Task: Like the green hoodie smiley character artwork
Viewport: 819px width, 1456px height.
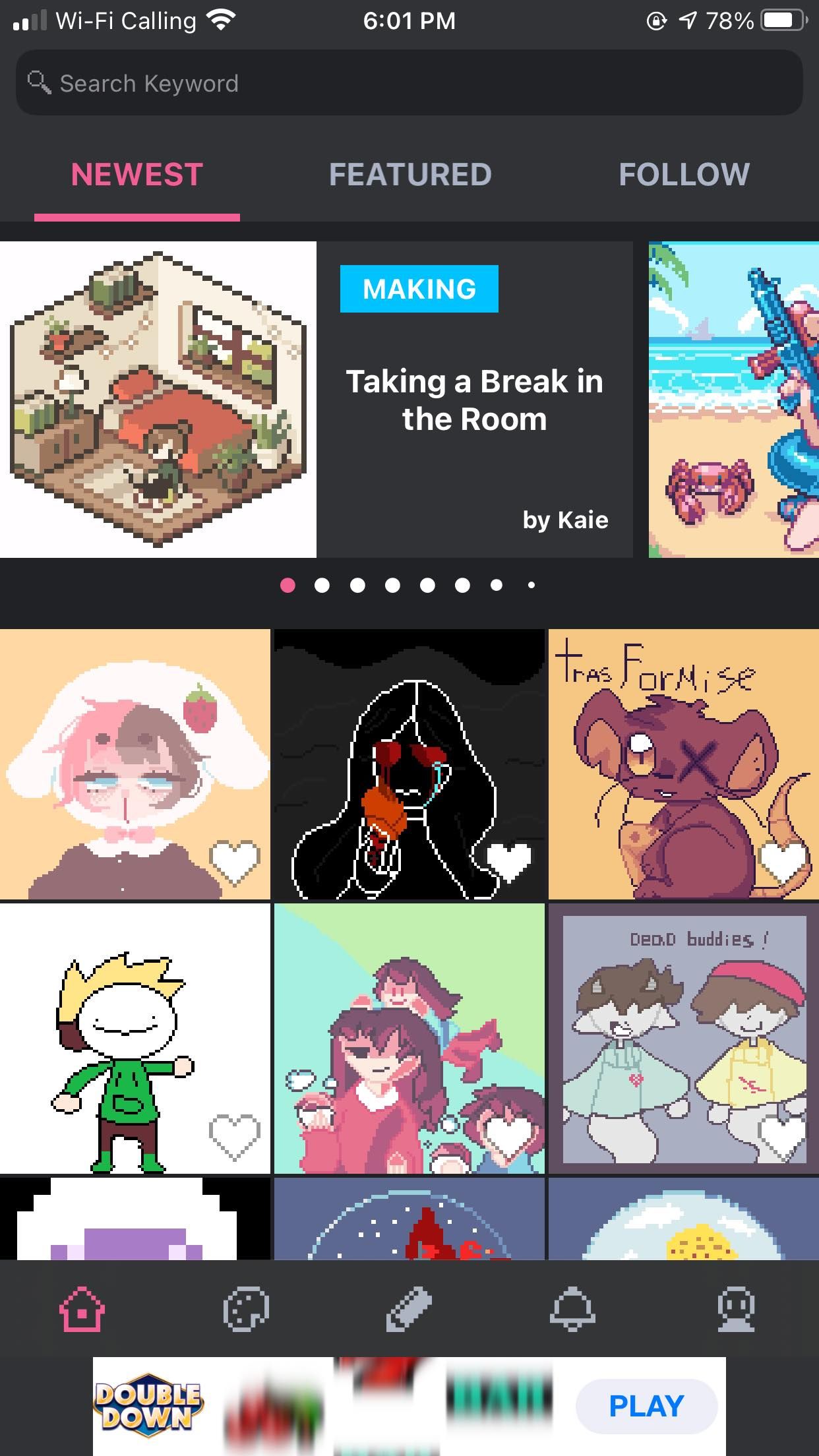Action: click(x=235, y=1136)
